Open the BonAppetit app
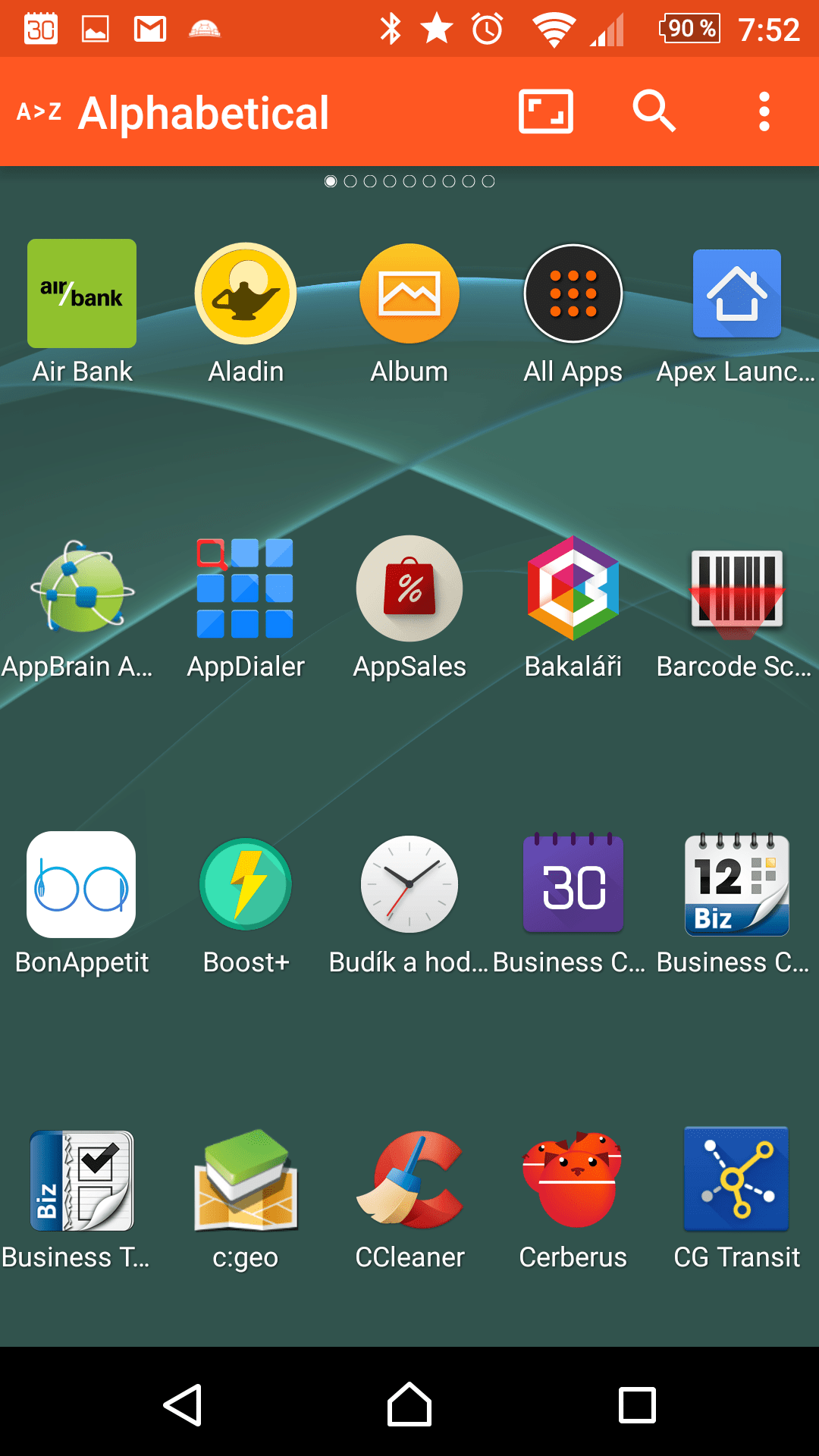The width and height of the screenshot is (819, 1456). point(82,884)
